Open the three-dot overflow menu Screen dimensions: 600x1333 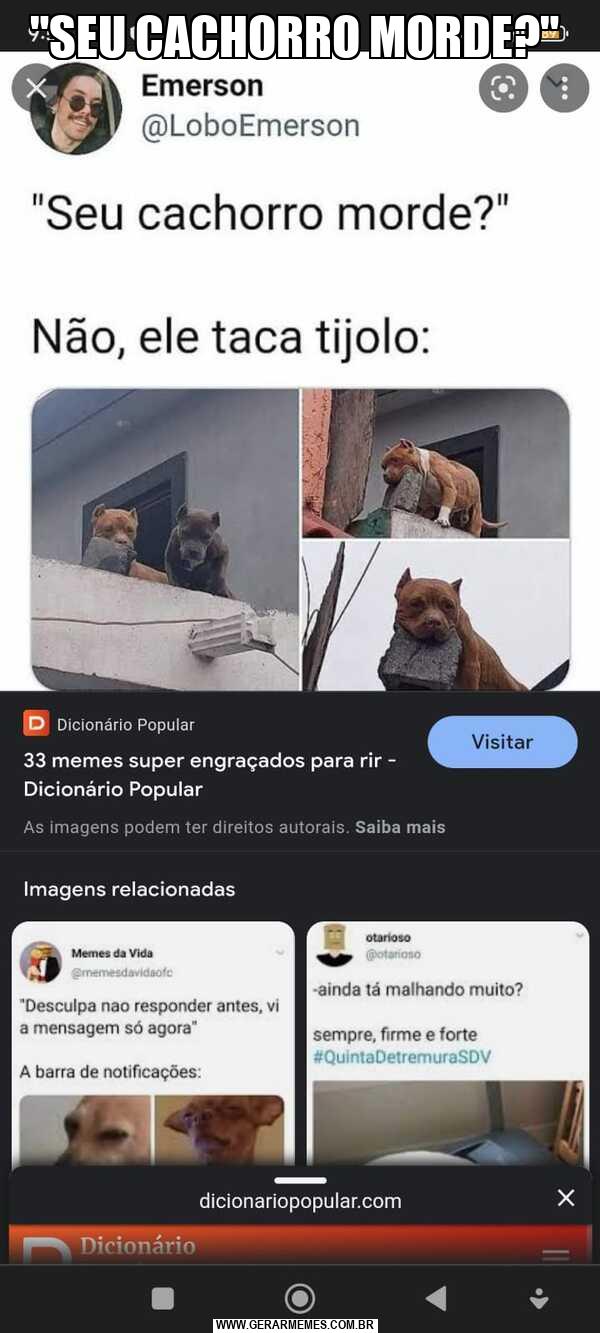point(564,88)
